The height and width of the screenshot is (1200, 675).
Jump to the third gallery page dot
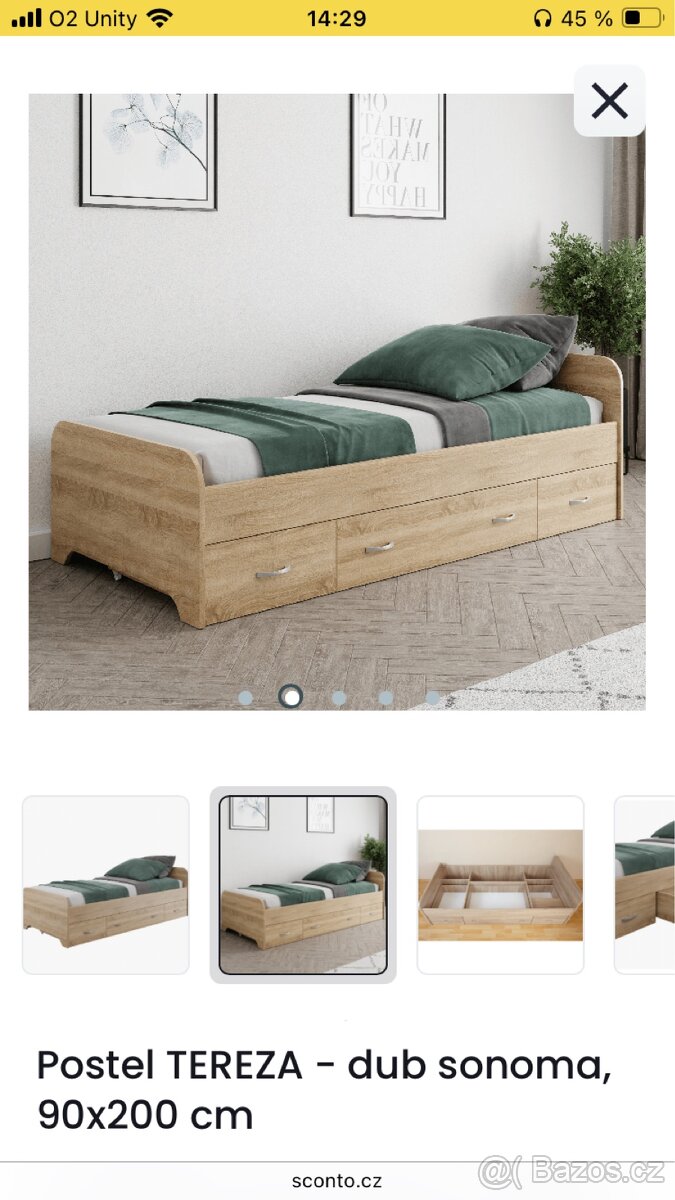click(x=339, y=698)
